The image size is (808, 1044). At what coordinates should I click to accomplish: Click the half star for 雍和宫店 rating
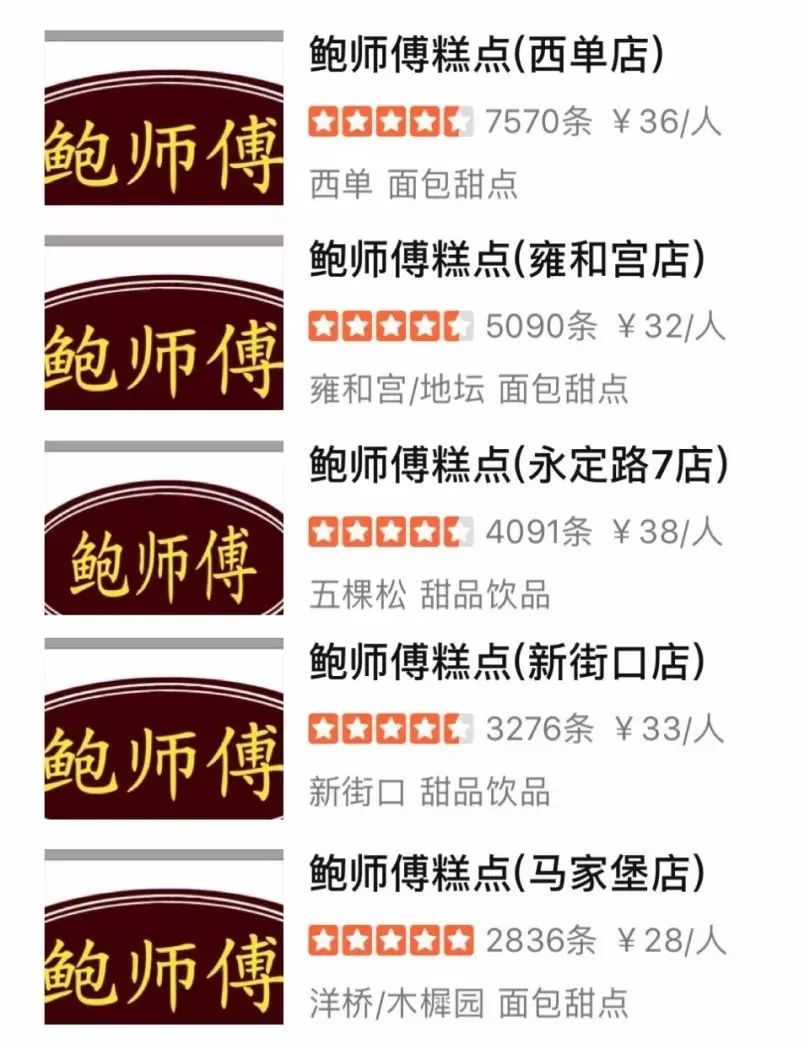click(458, 326)
